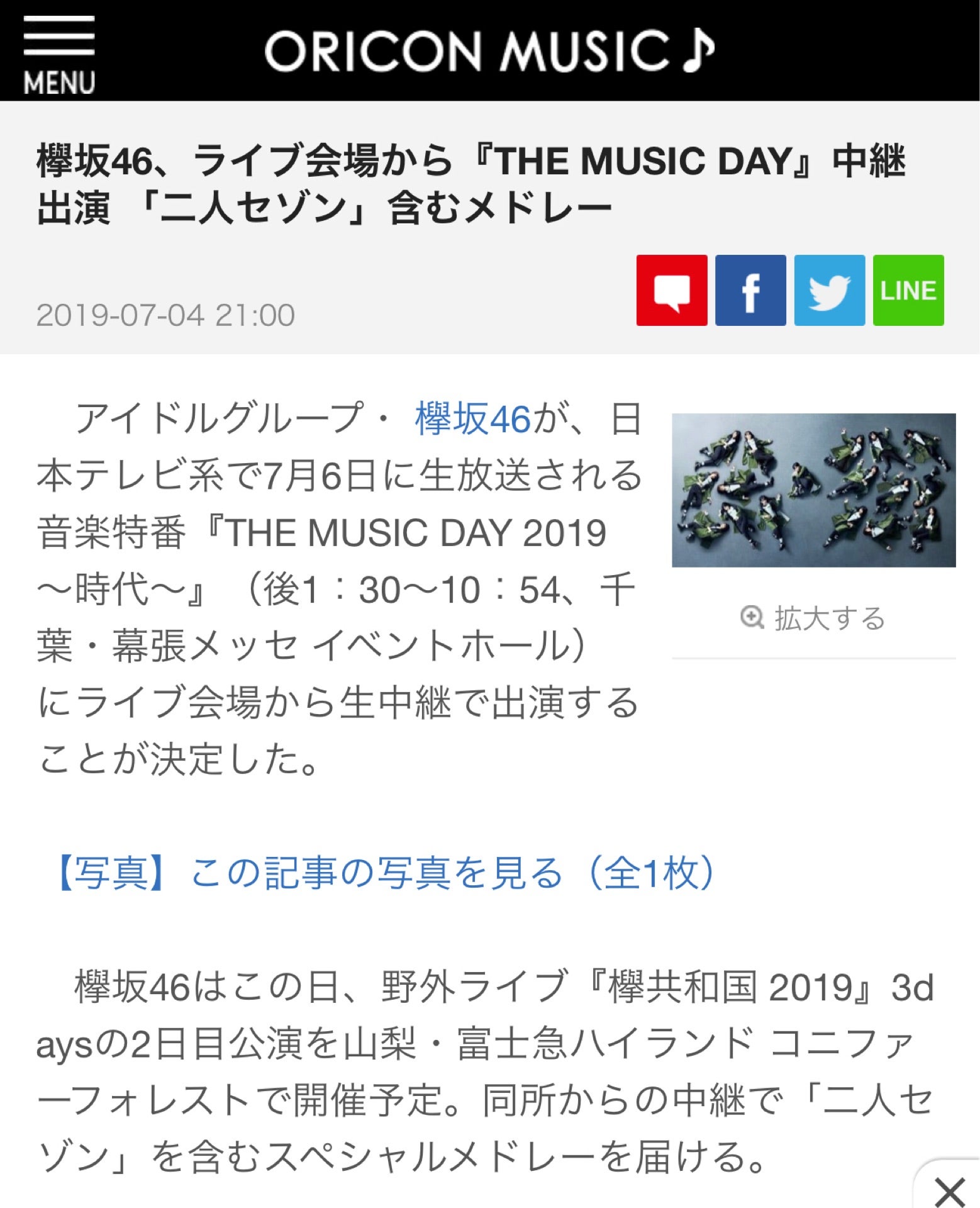The height and width of the screenshot is (1208, 980).
Task: Tap 拡大する to enlarge the photo
Action: coord(813,618)
